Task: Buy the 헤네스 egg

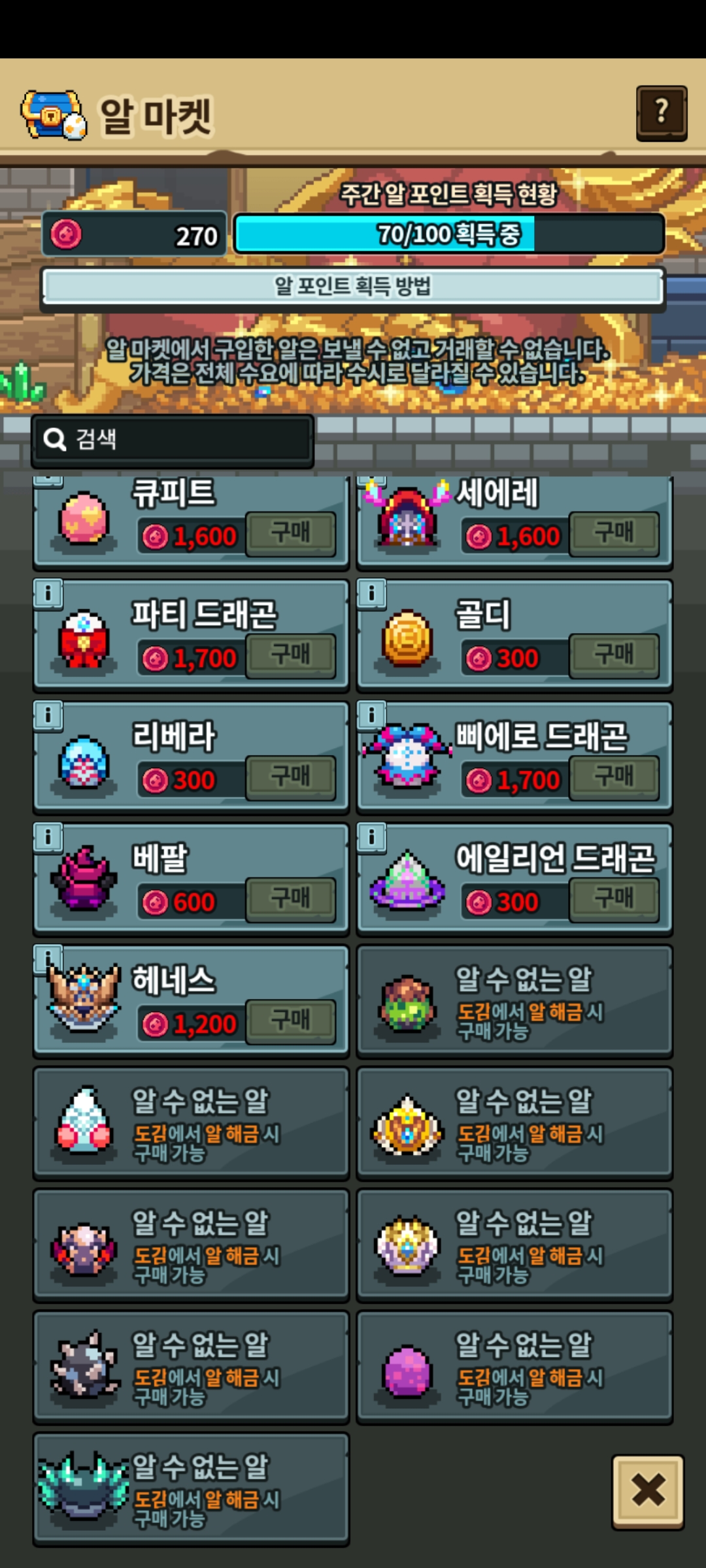Action: [291, 1021]
